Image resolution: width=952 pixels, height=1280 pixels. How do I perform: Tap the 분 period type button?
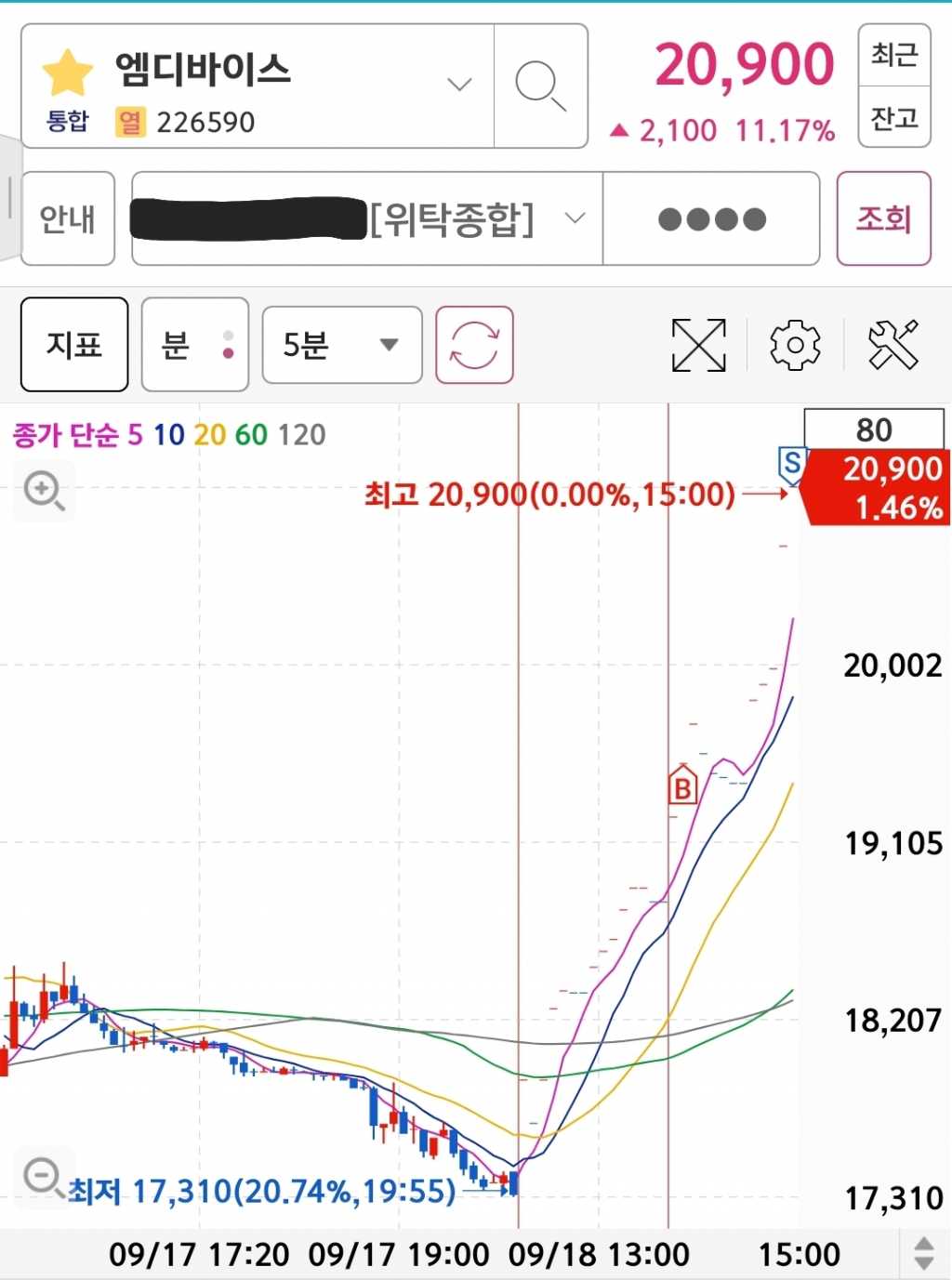(x=194, y=345)
